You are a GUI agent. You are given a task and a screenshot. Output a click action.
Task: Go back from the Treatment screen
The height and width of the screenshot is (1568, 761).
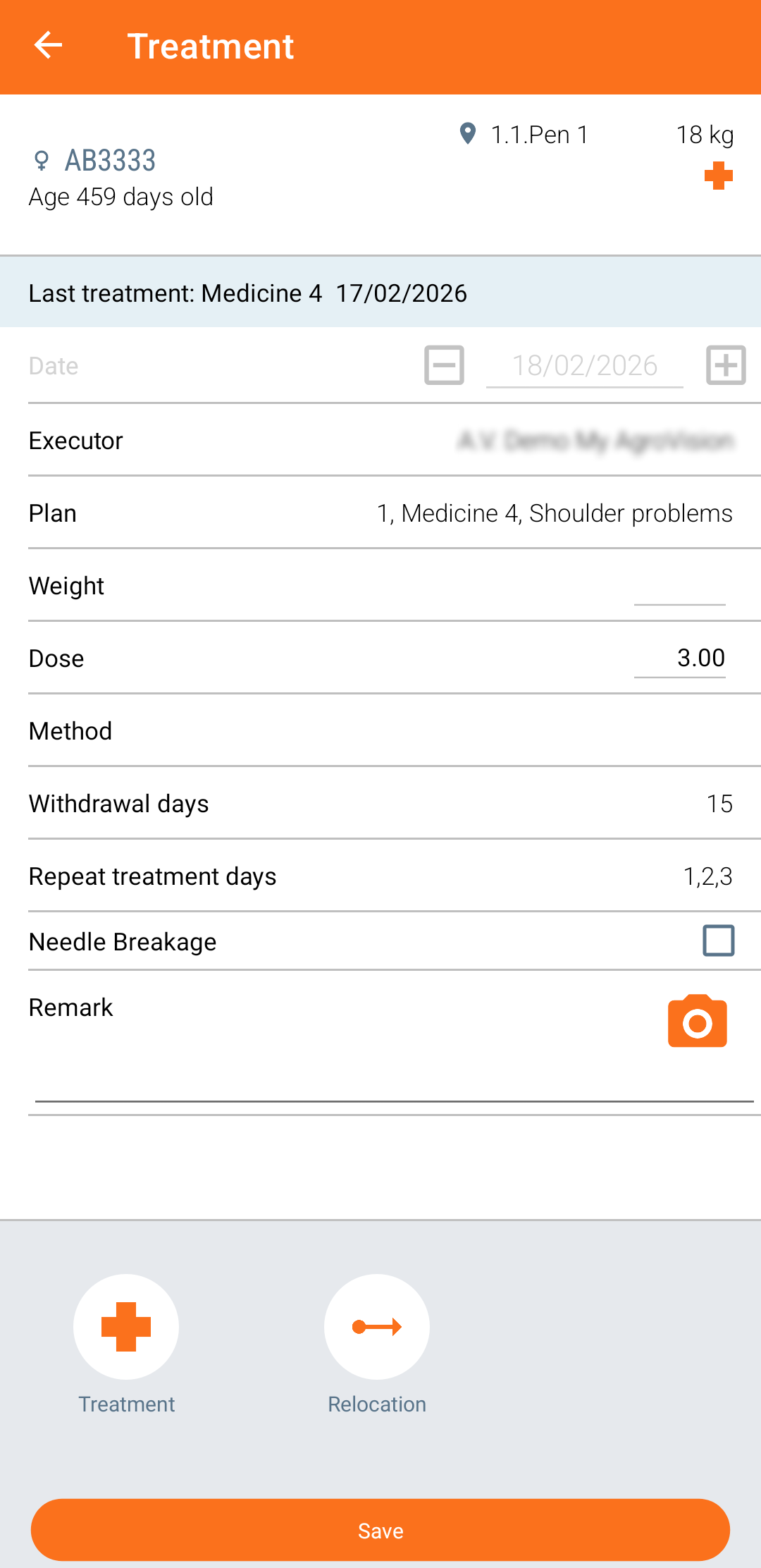click(48, 46)
